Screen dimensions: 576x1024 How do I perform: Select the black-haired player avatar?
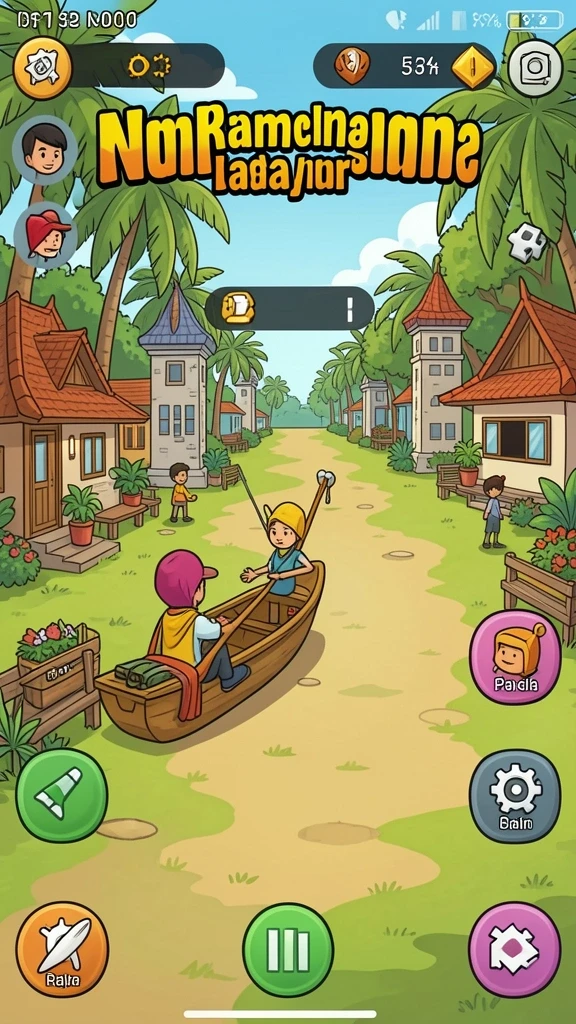[x=45, y=150]
